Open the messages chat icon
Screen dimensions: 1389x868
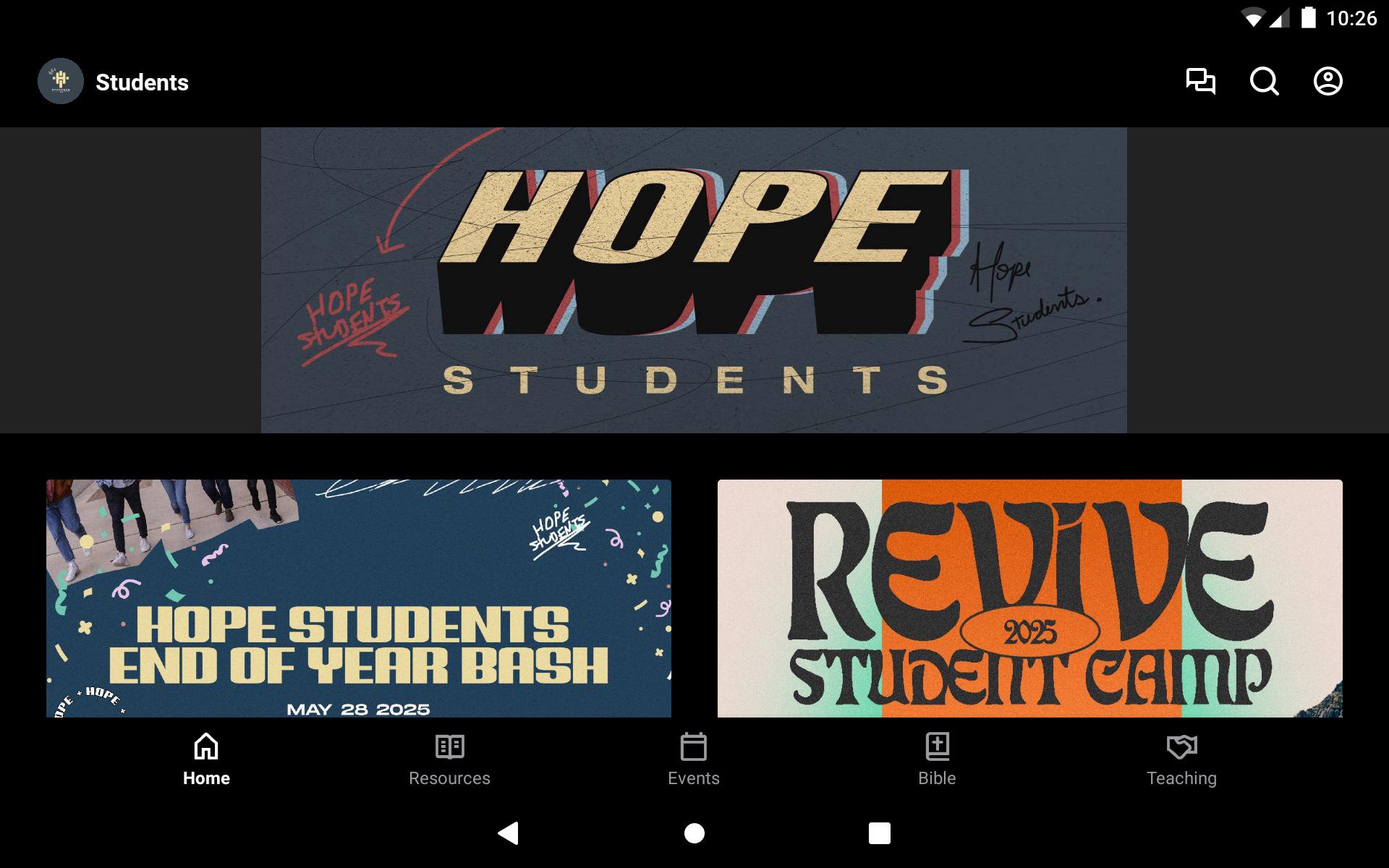1200,81
